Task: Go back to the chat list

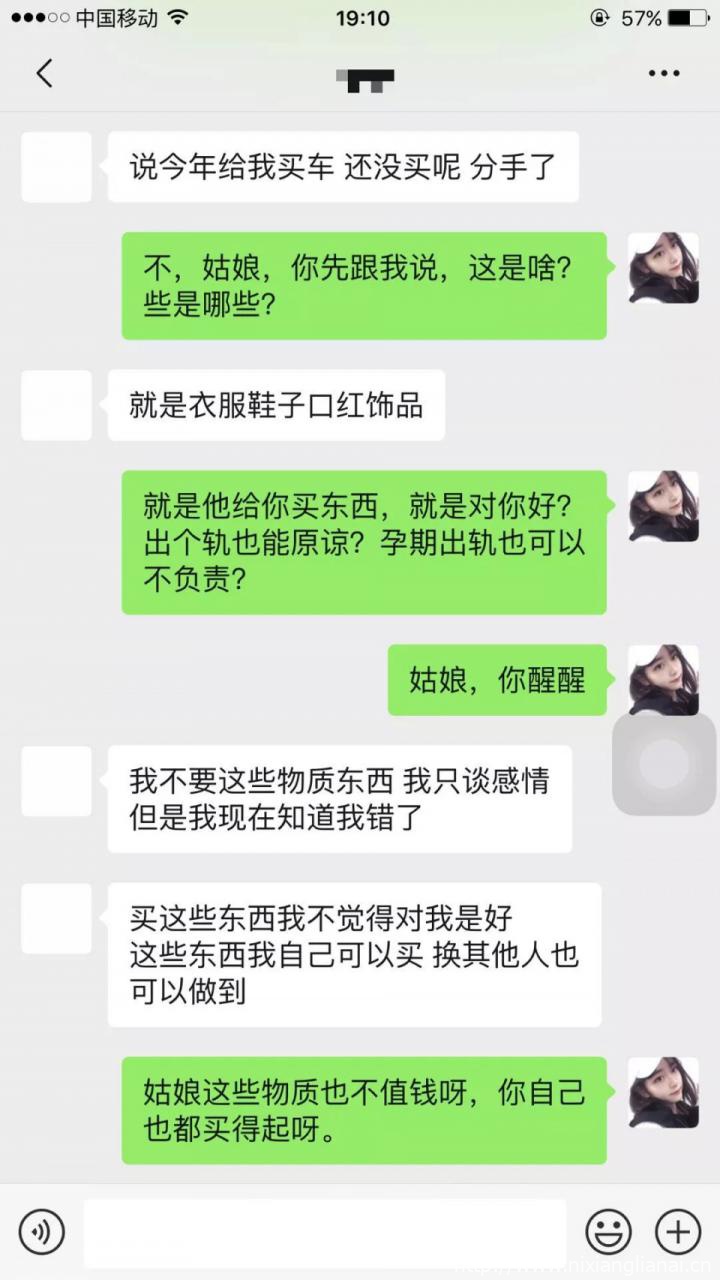Action: click(x=44, y=73)
